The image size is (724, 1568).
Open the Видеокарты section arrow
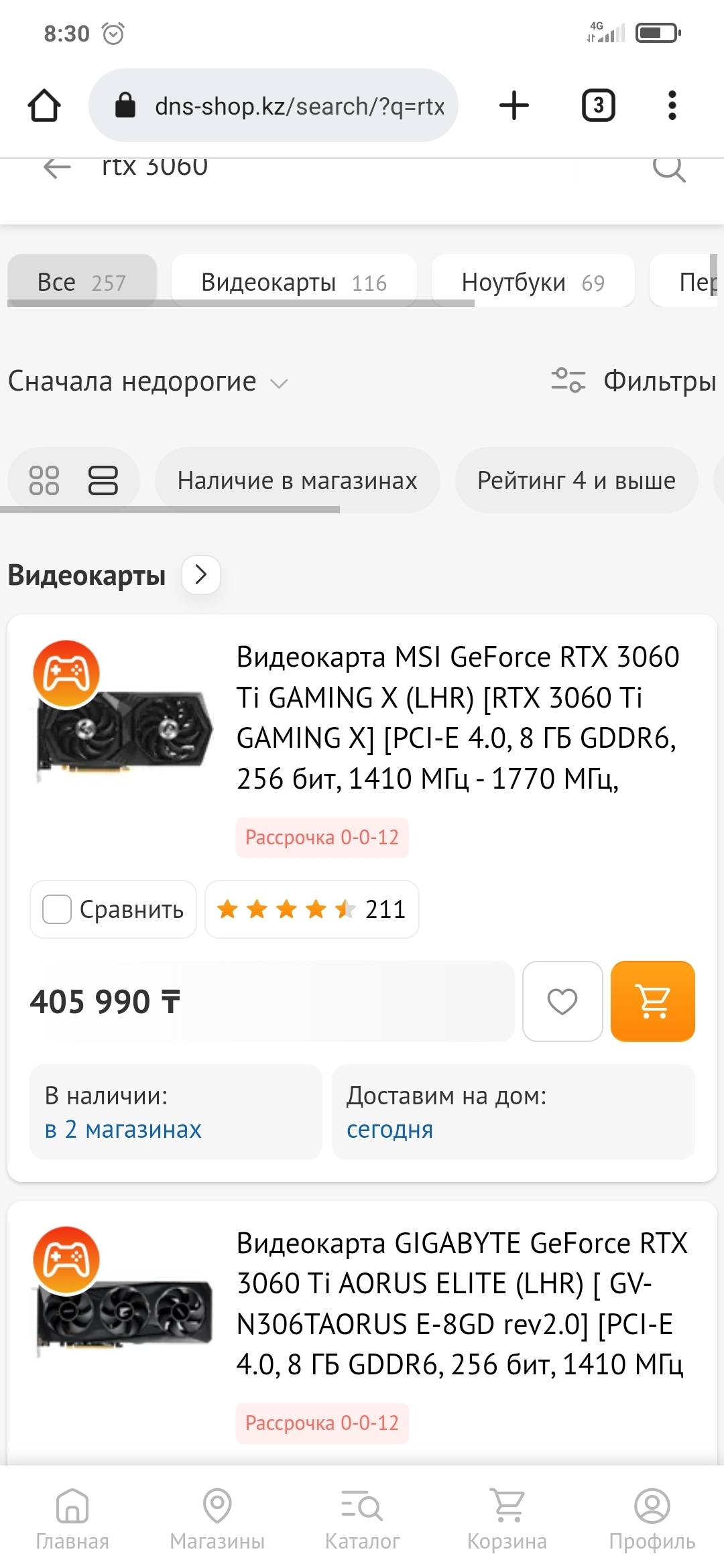click(200, 575)
